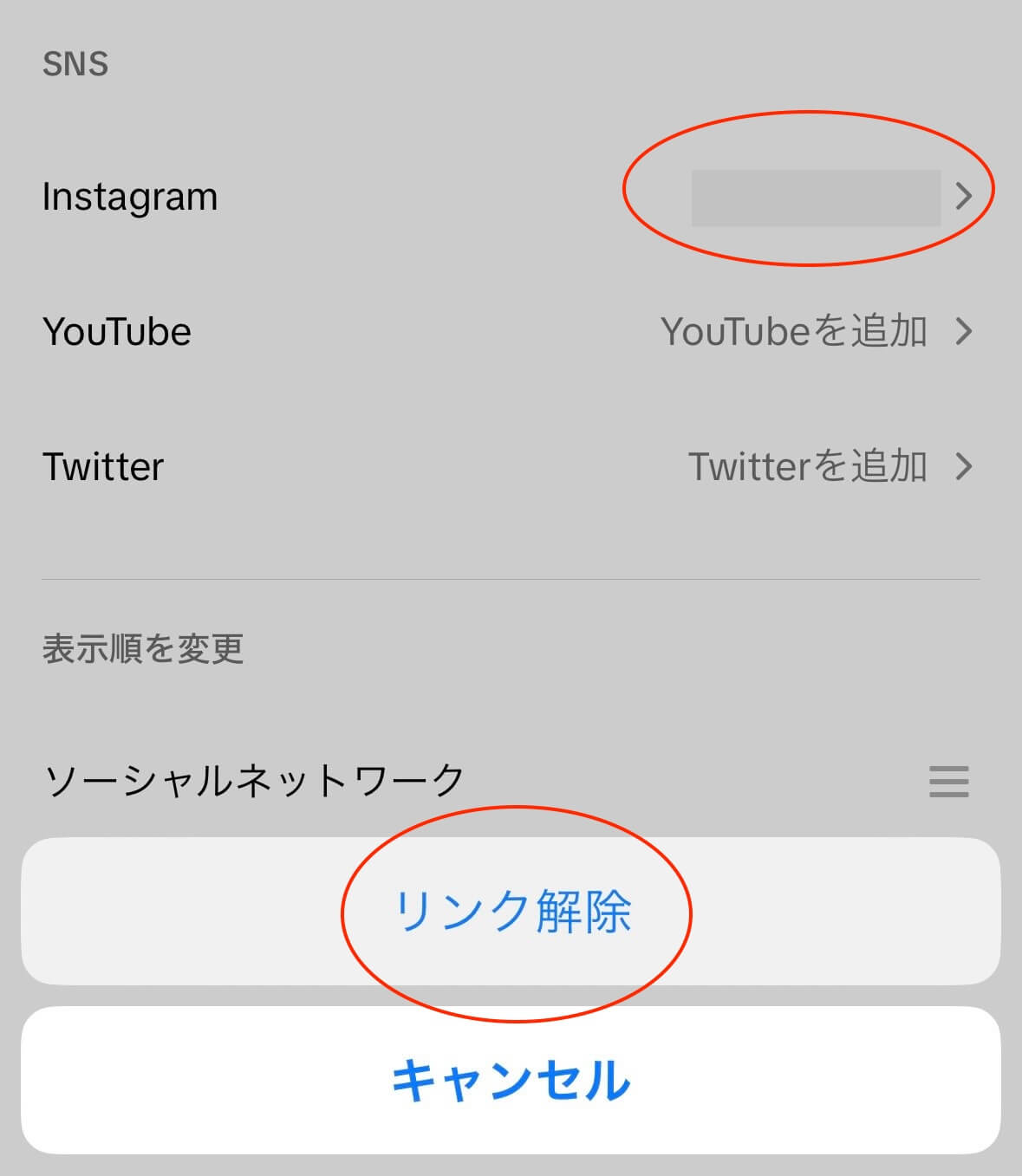
Task: Select the Twitter label in the list
Action: coord(103,466)
